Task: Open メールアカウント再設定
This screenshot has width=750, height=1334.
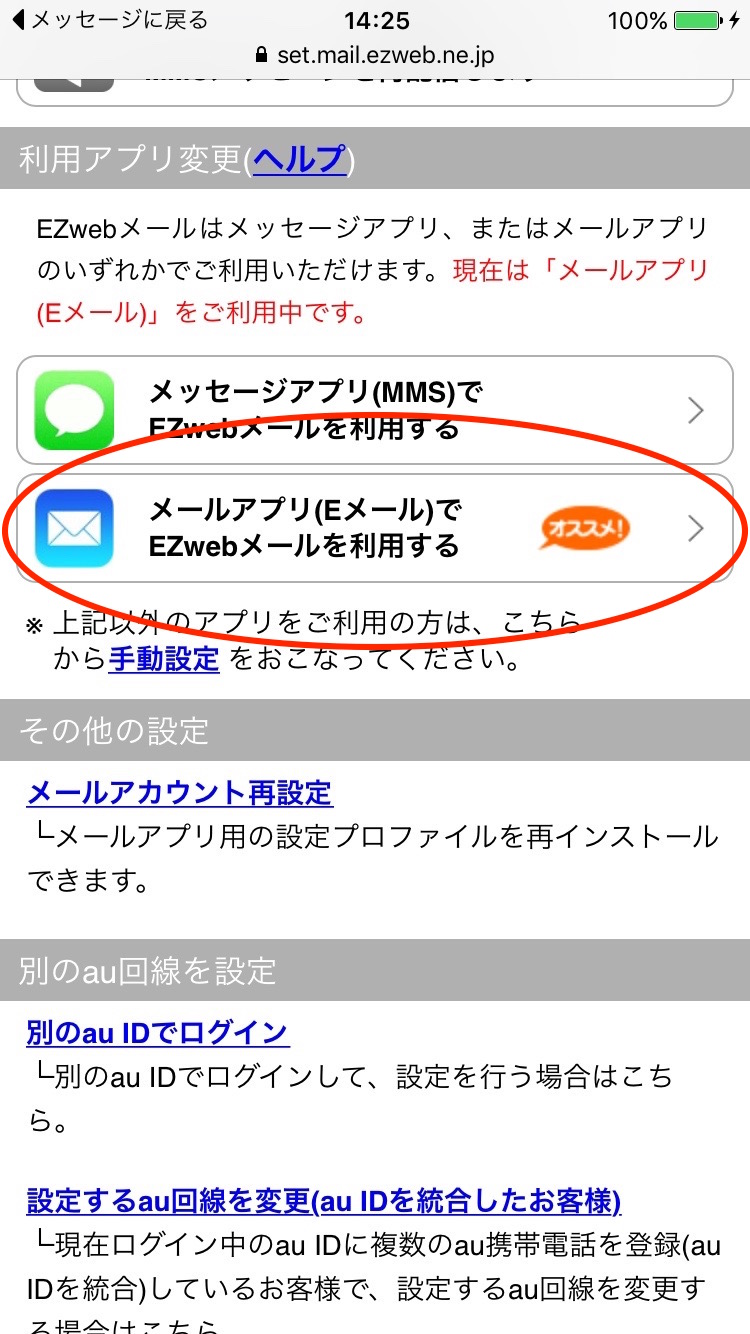Action: pos(180,794)
